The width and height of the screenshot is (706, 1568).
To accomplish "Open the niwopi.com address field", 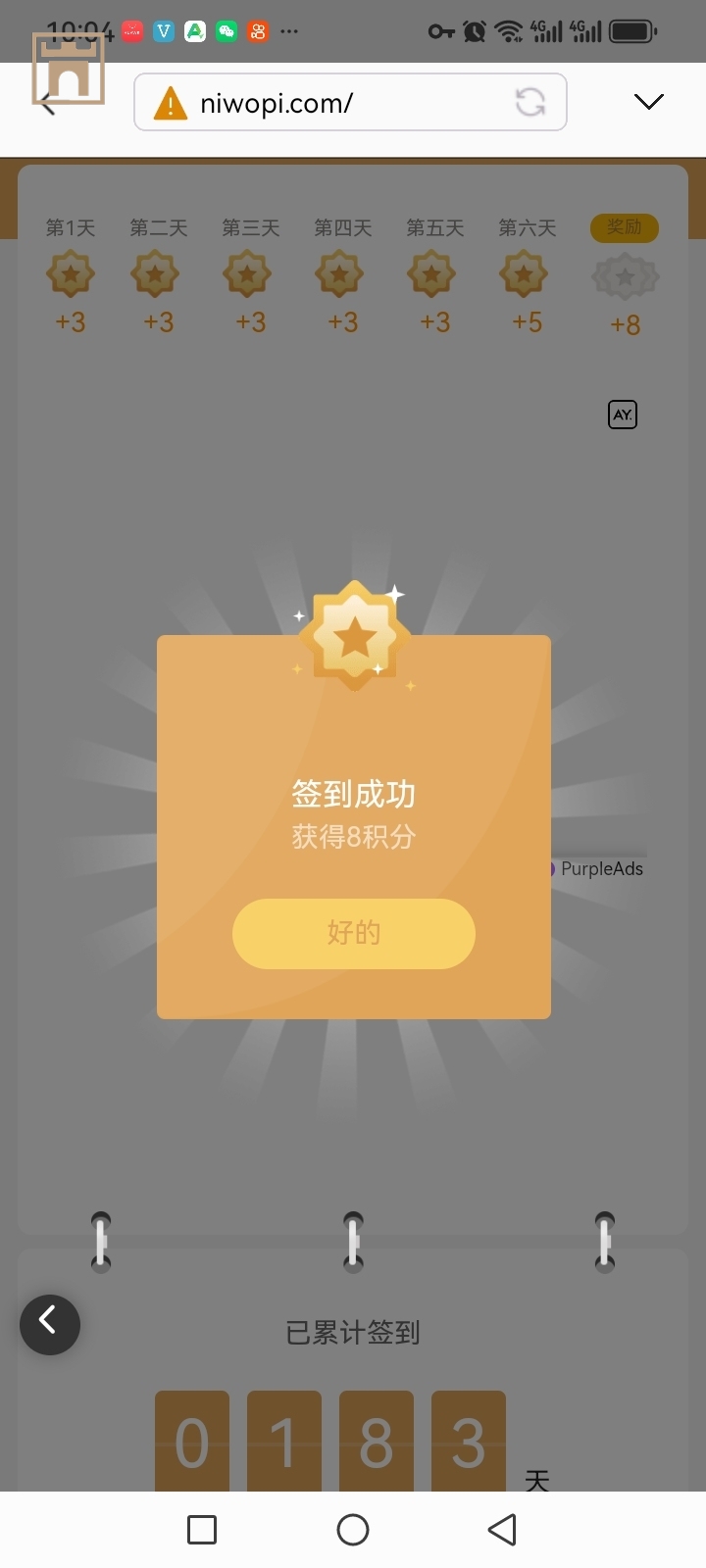I will click(333, 102).
